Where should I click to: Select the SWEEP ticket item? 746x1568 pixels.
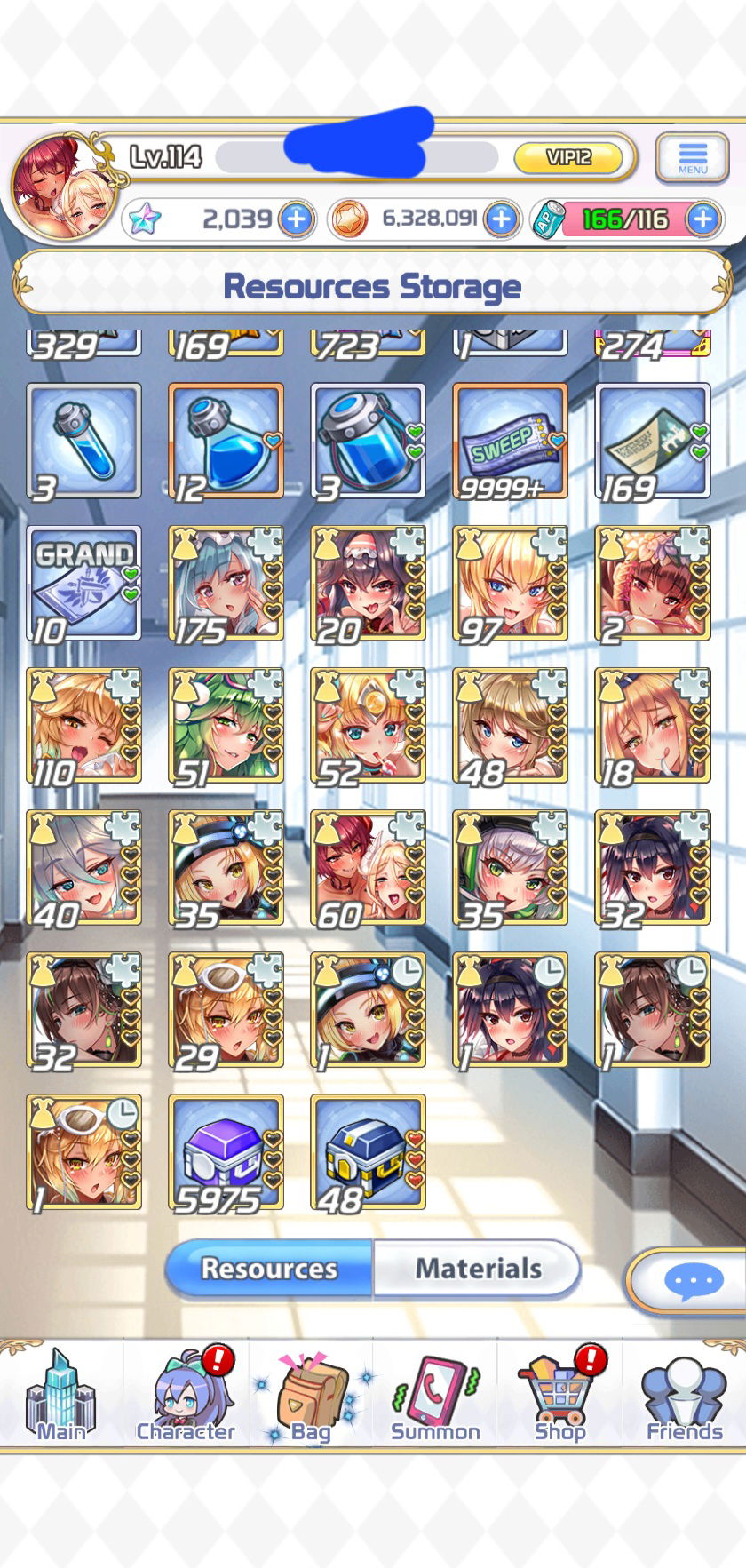[510, 441]
